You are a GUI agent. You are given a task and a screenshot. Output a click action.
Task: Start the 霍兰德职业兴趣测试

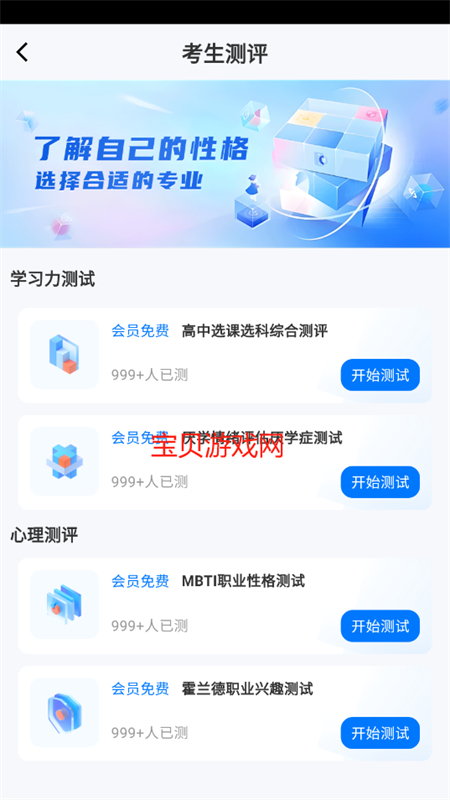click(380, 733)
